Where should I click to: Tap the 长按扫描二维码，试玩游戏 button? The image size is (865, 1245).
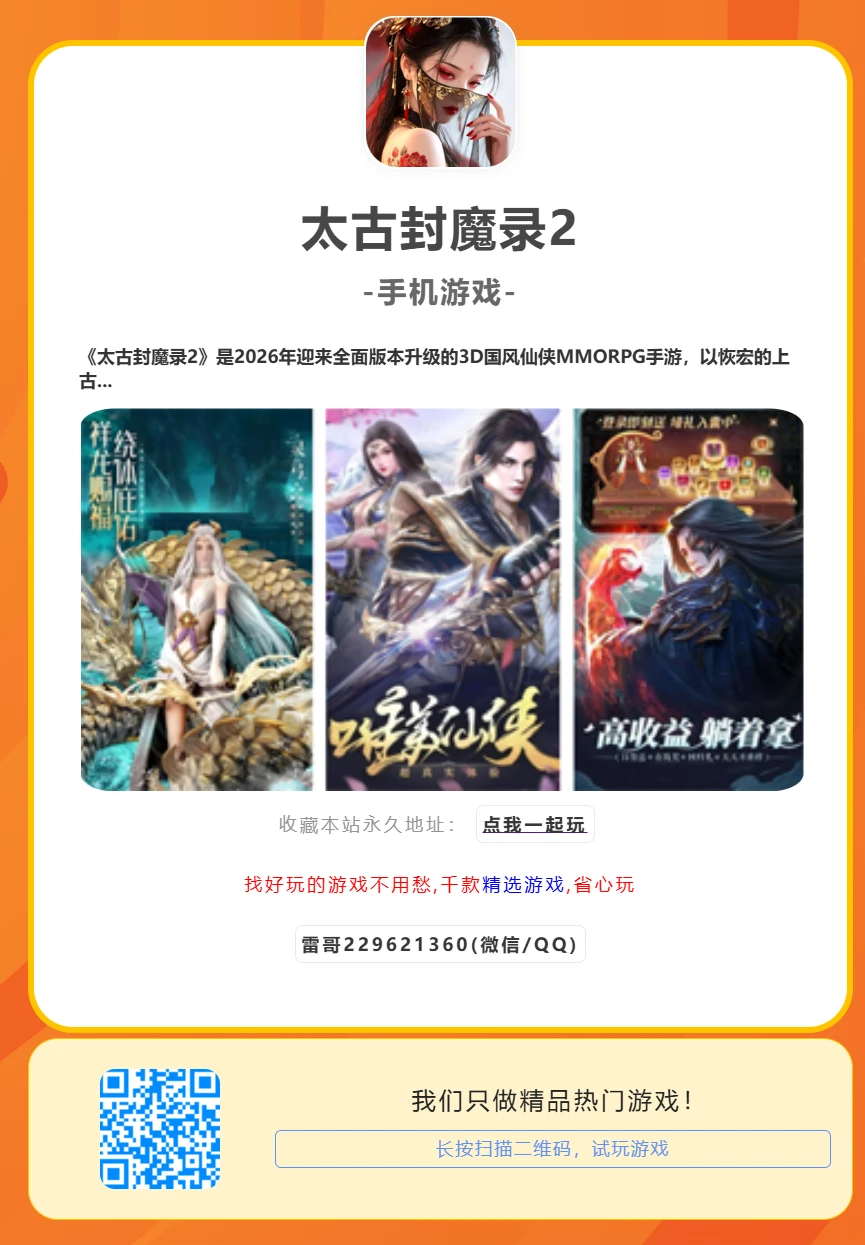[552, 1149]
